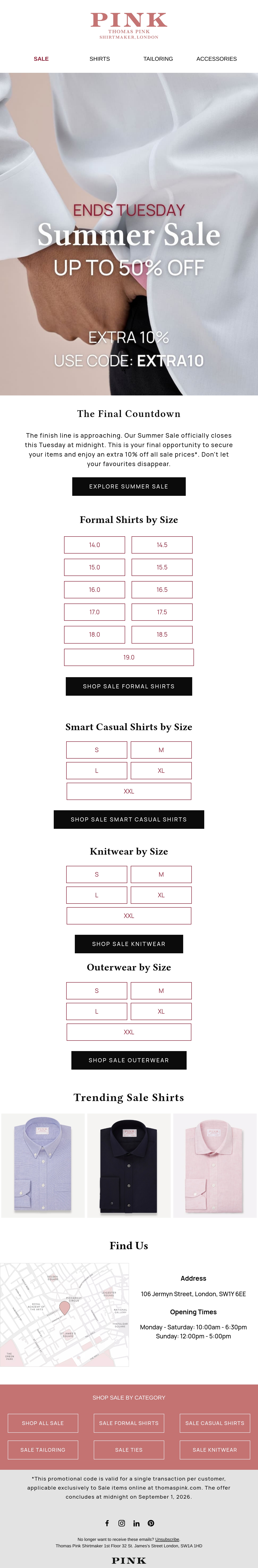Tap the Shop Sale Knitwear button
Viewport: 258px width, 1568px height.
(129, 944)
